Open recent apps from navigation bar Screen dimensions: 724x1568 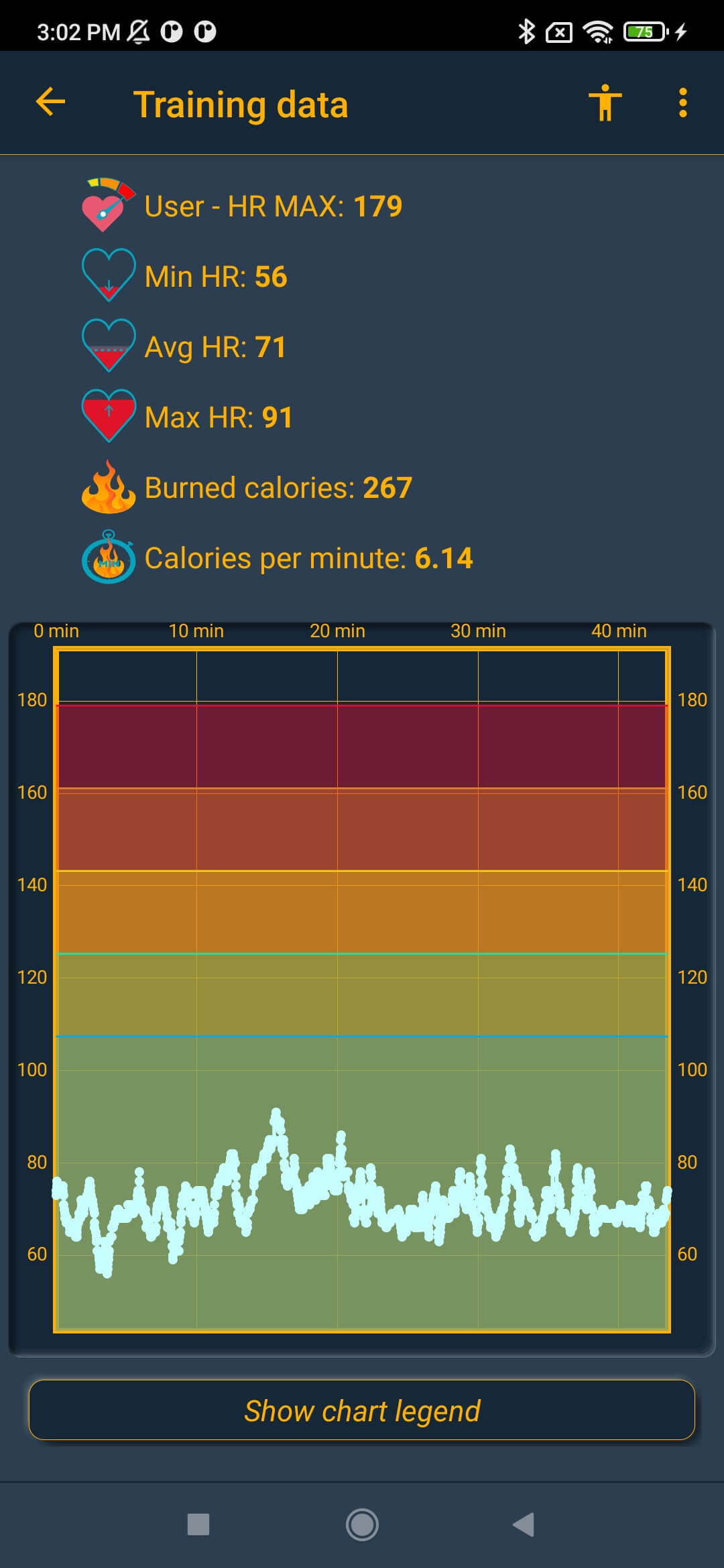pyautogui.click(x=198, y=1524)
